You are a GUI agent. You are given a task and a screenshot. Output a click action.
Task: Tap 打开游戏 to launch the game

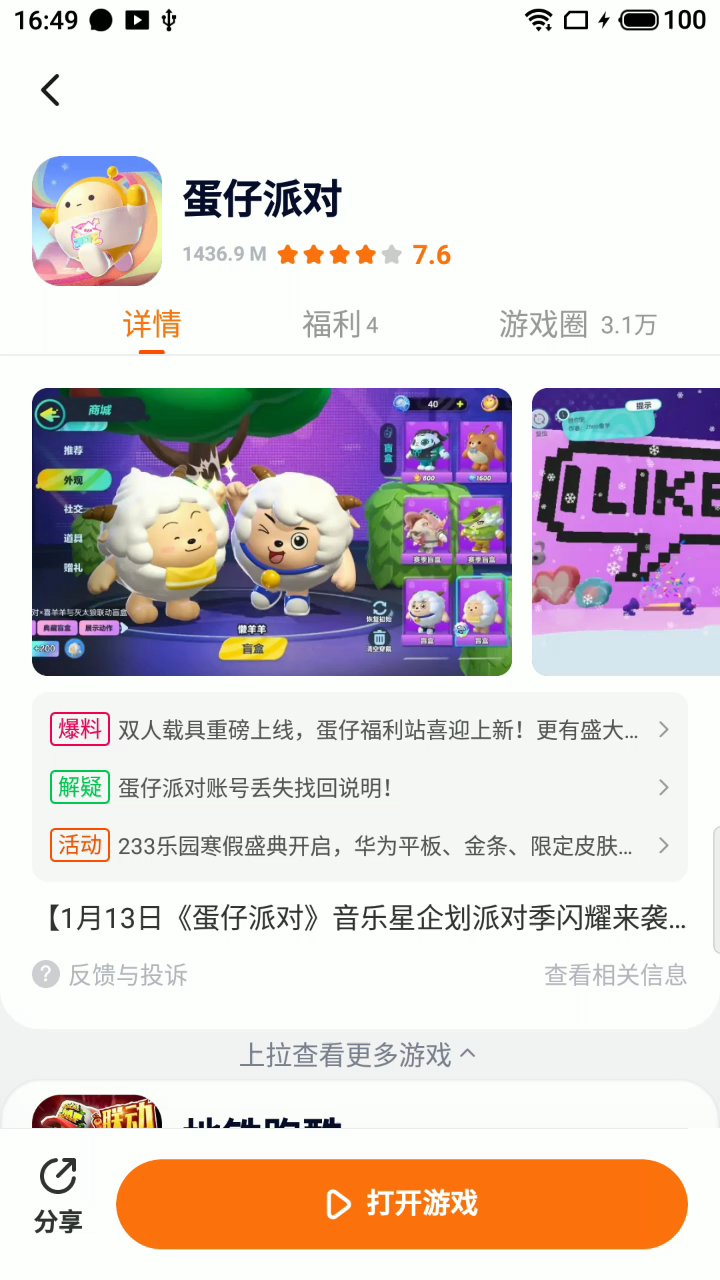(x=402, y=1204)
